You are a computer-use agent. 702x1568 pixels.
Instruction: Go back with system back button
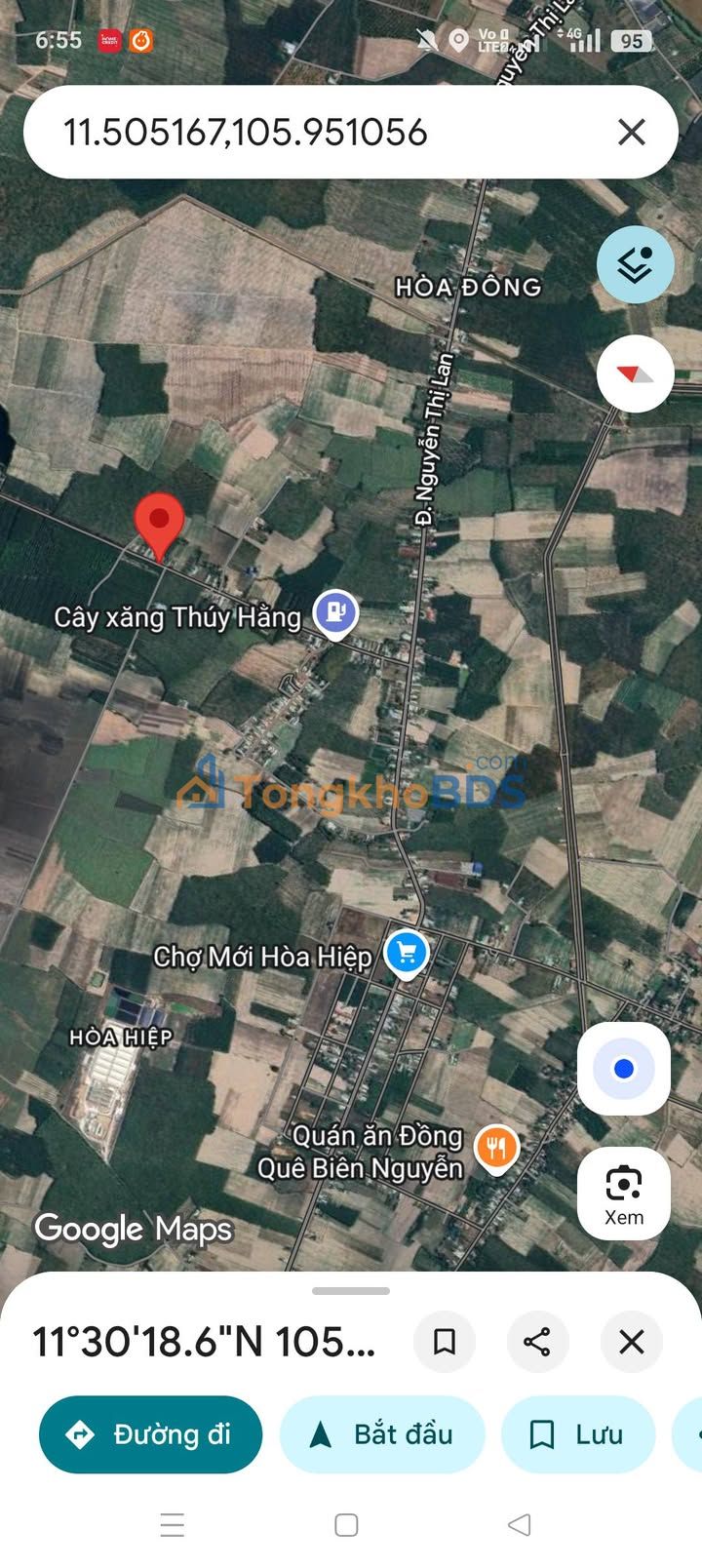point(520,1525)
